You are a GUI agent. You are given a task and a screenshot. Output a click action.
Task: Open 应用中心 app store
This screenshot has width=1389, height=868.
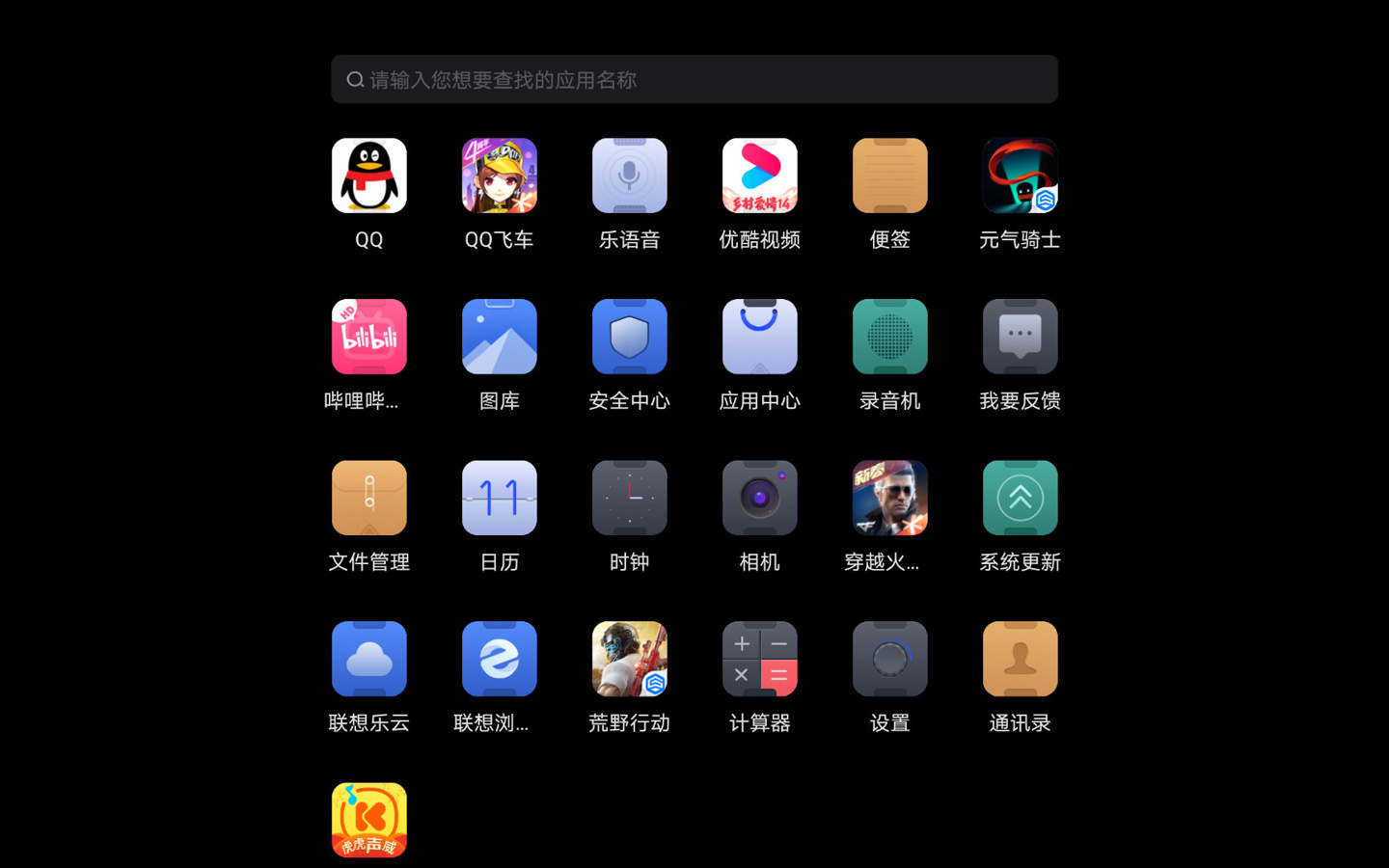click(x=759, y=337)
